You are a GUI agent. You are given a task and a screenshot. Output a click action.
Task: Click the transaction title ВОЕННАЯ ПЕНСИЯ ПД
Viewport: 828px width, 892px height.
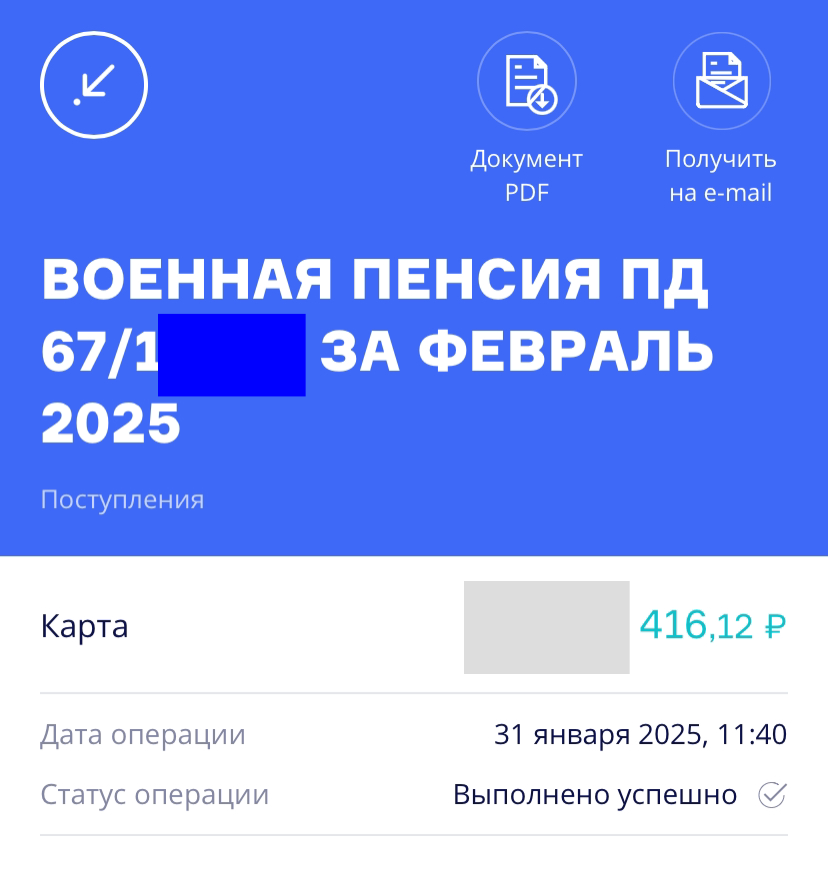click(x=375, y=280)
